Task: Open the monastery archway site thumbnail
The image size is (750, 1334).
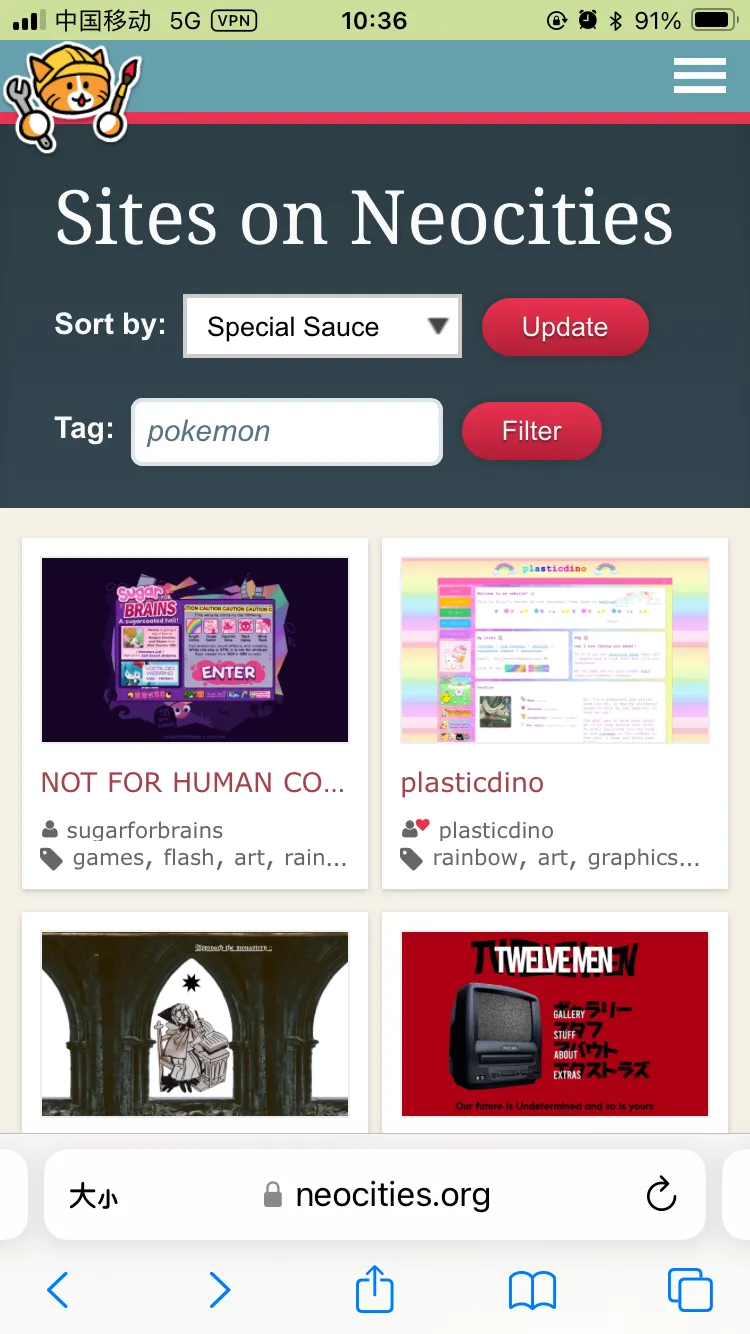Action: click(x=195, y=1024)
